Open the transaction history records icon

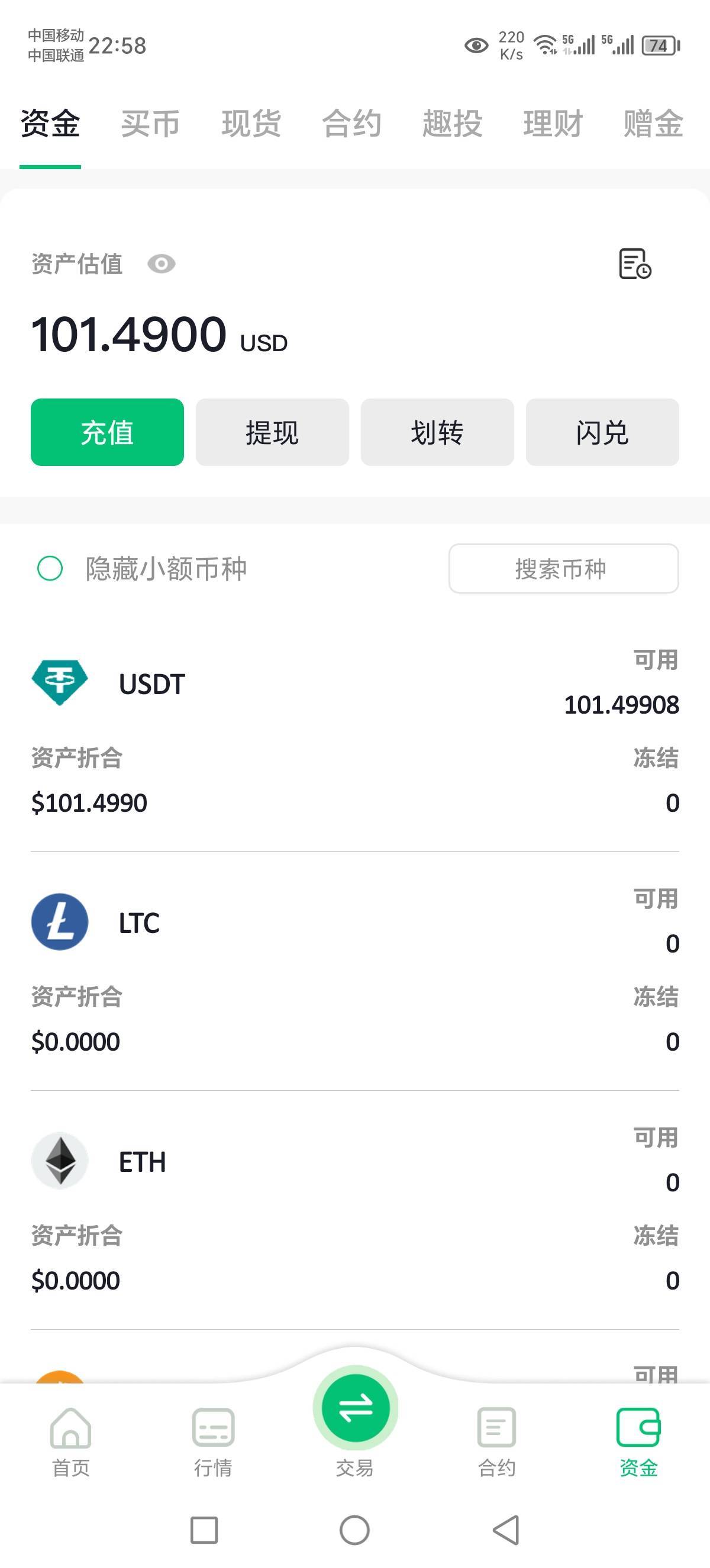tap(634, 264)
